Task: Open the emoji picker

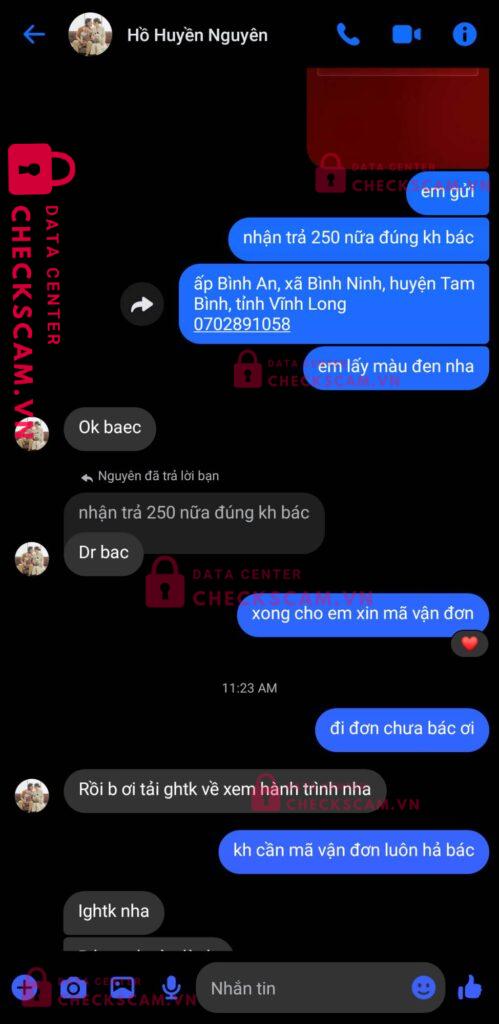Action: click(x=423, y=987)
